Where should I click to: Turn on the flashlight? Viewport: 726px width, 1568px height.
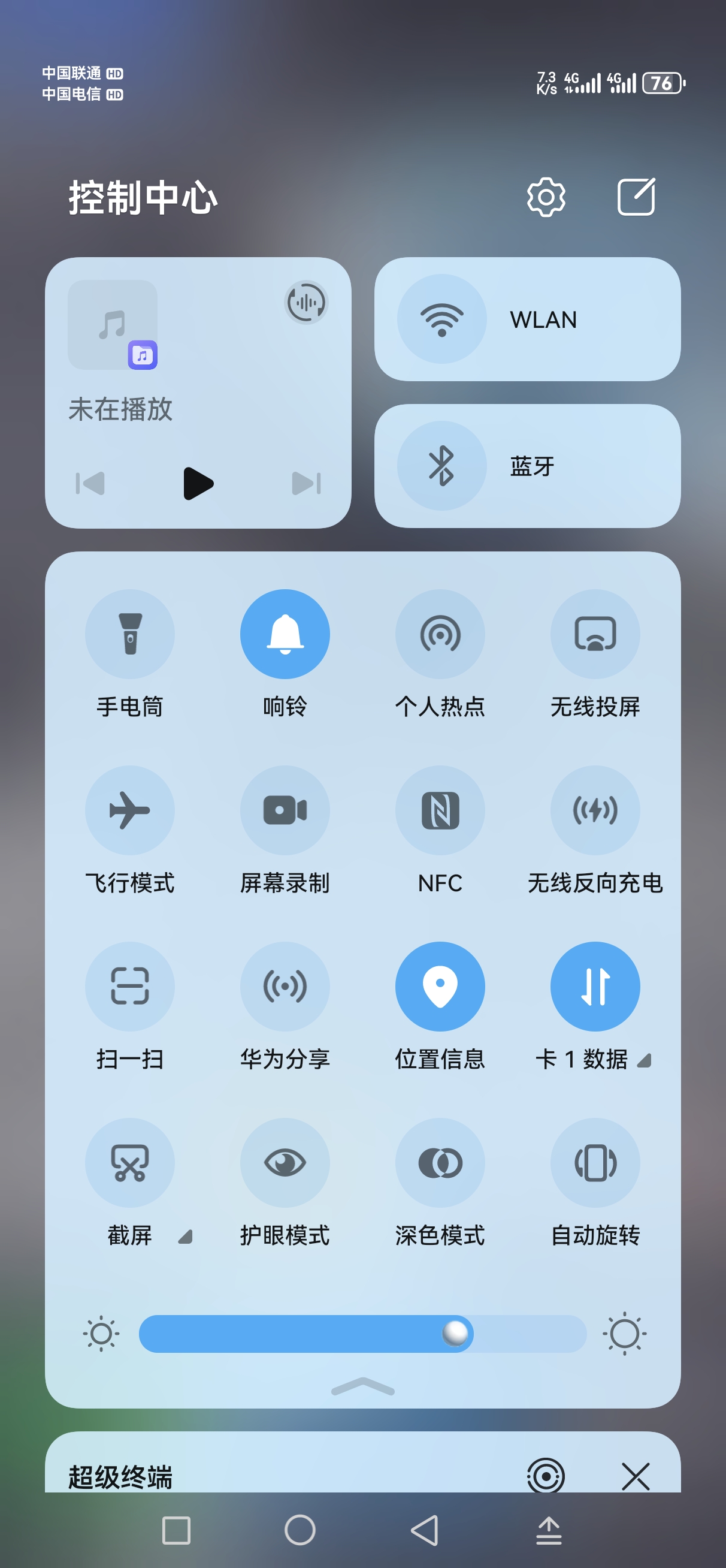[129, 634]
